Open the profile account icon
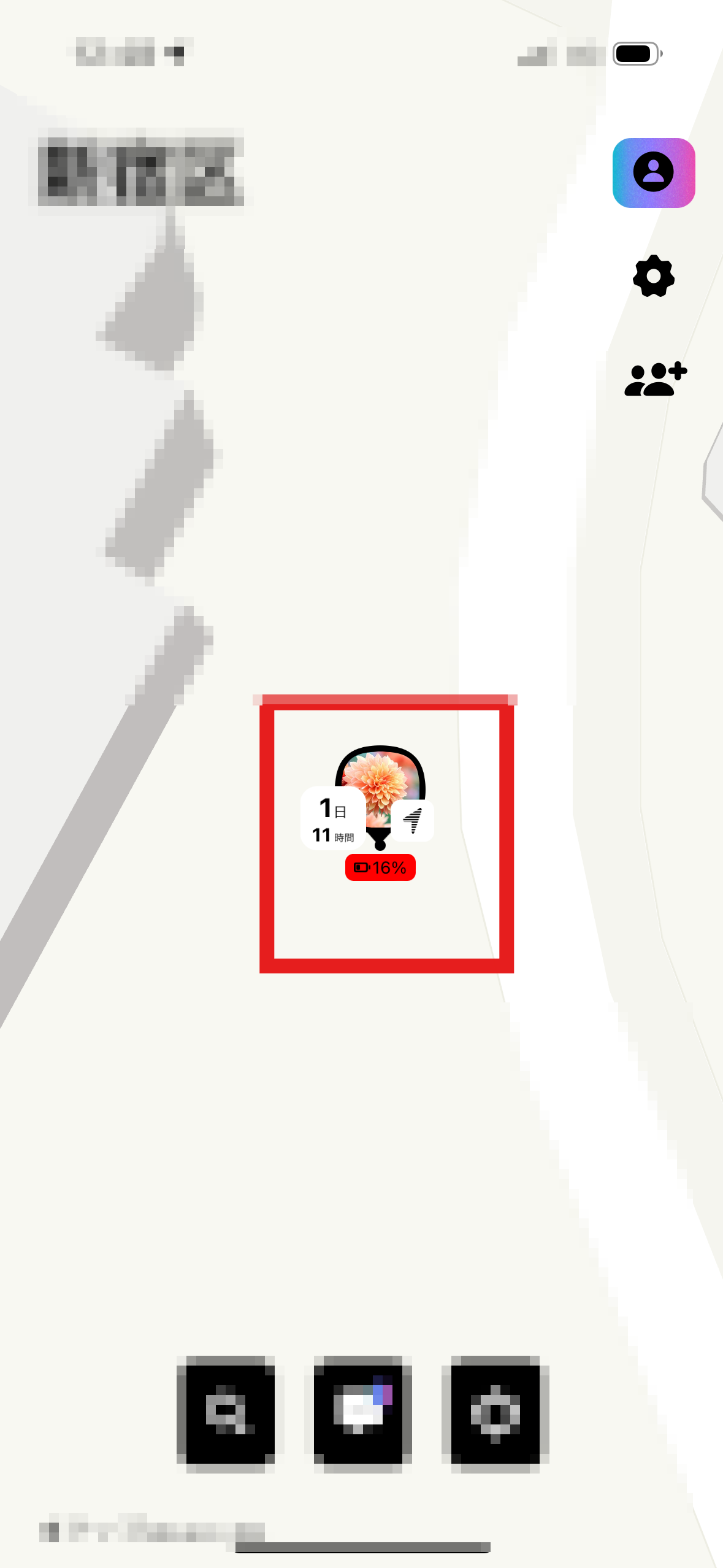 (653, 173)
